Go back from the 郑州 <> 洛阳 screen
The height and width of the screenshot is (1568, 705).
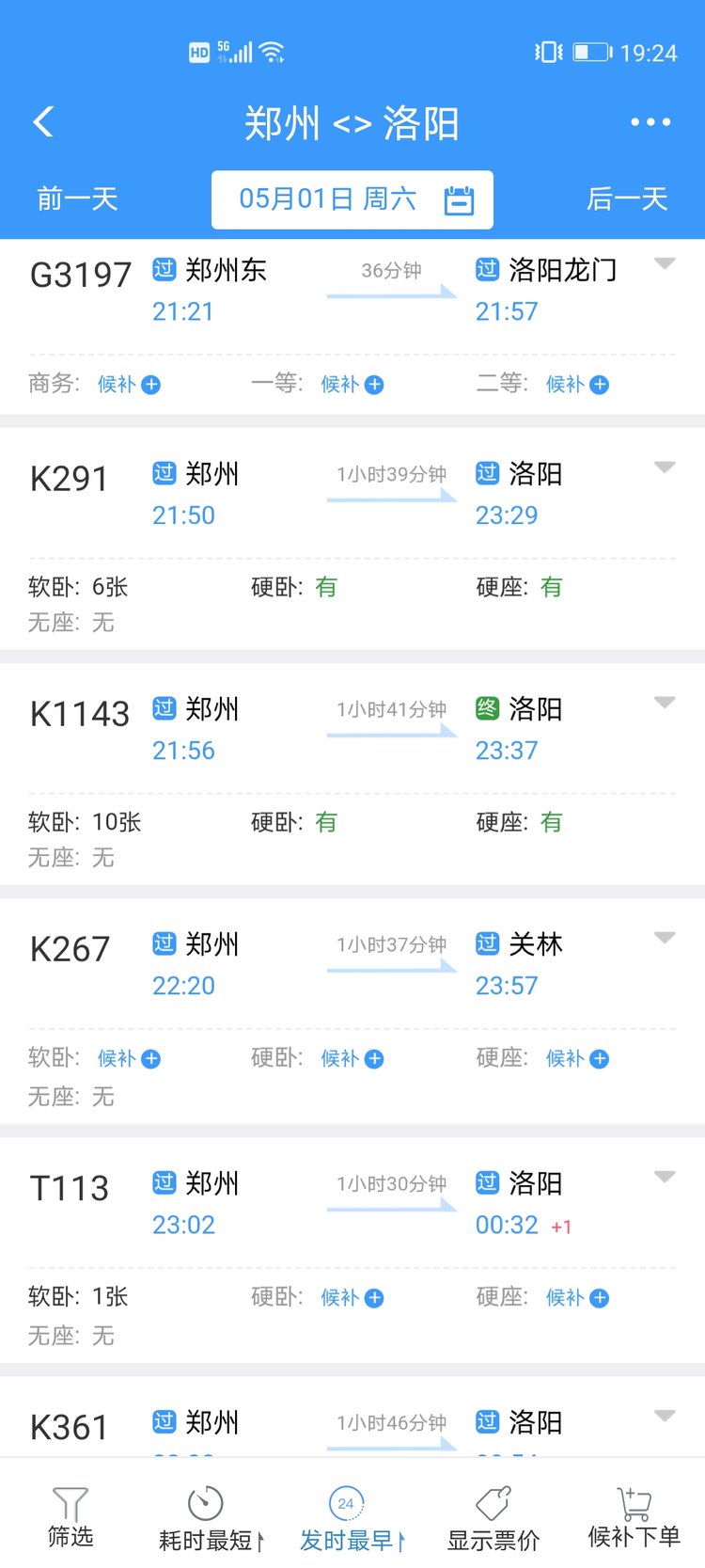[x=43, y=122]
